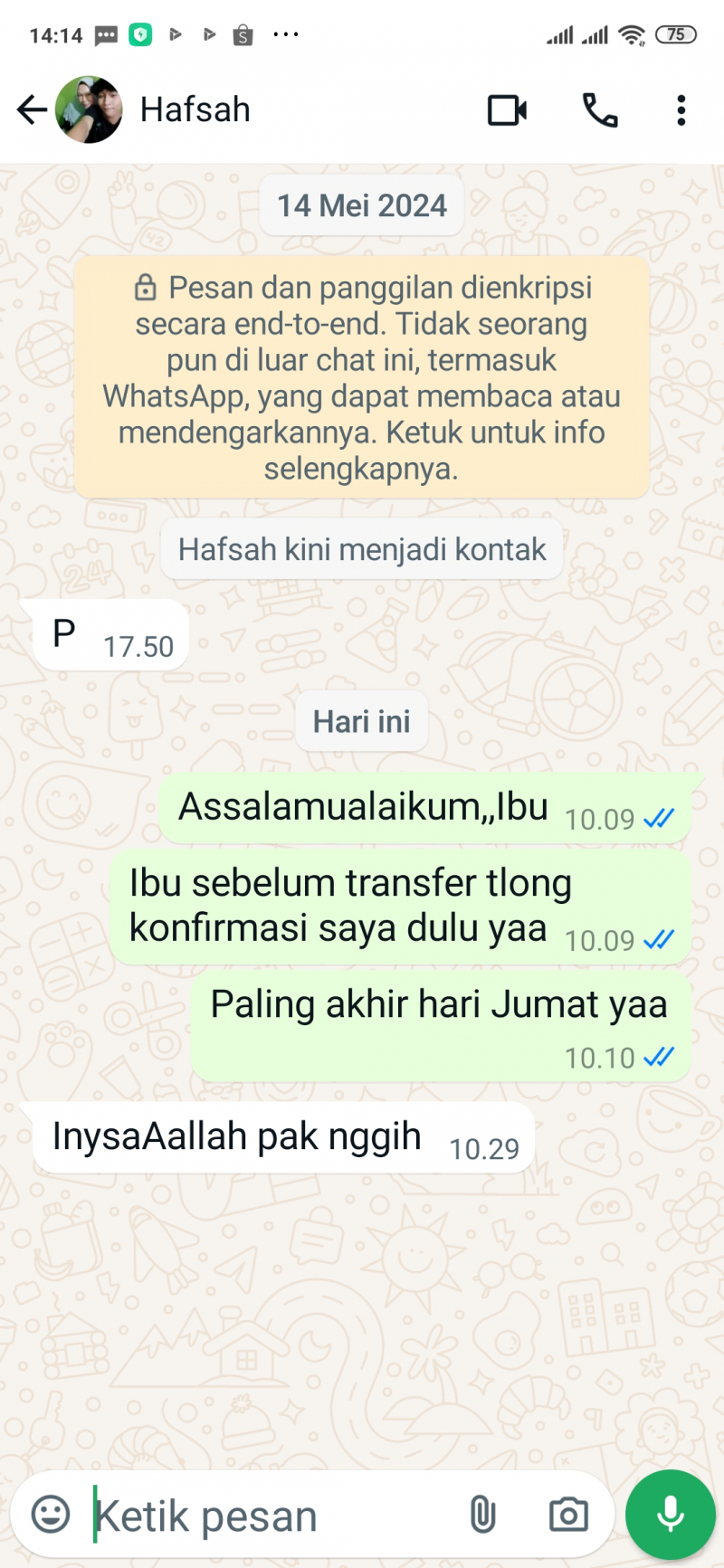Tap the microphone voice message button

(671, 1514)
